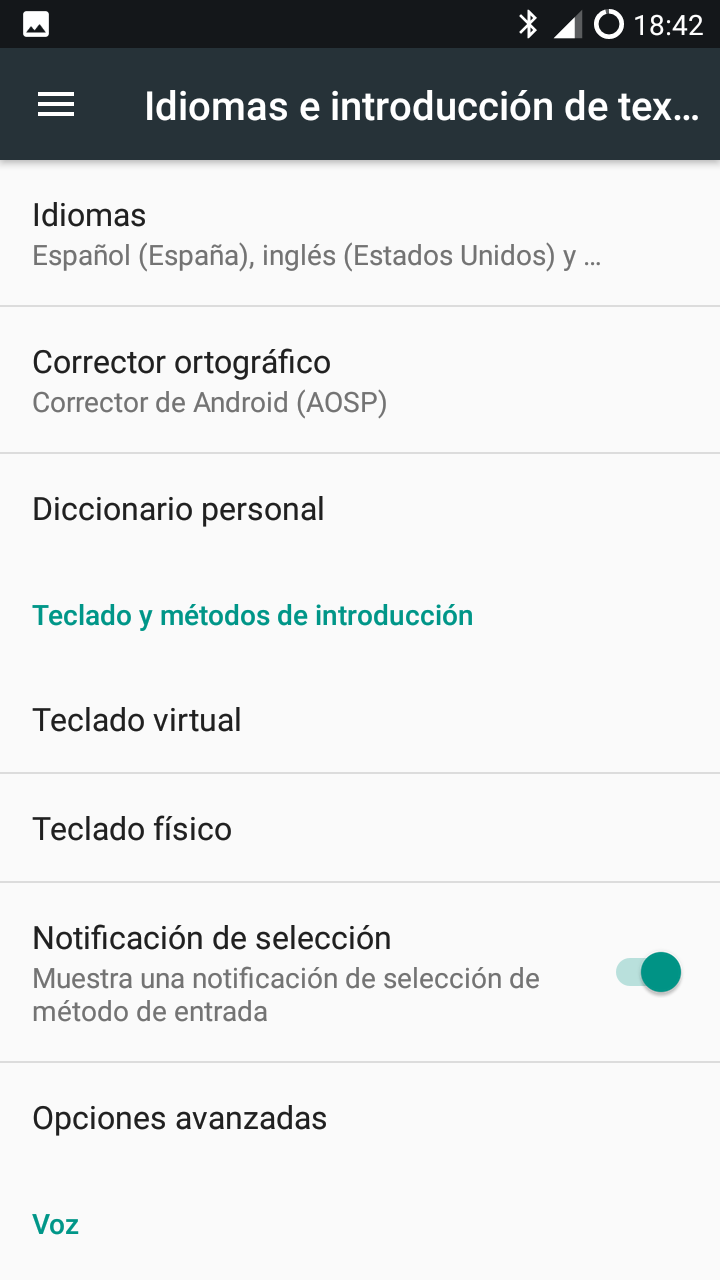
Task: Open Teclado físico options
Action: coord(360,828)
